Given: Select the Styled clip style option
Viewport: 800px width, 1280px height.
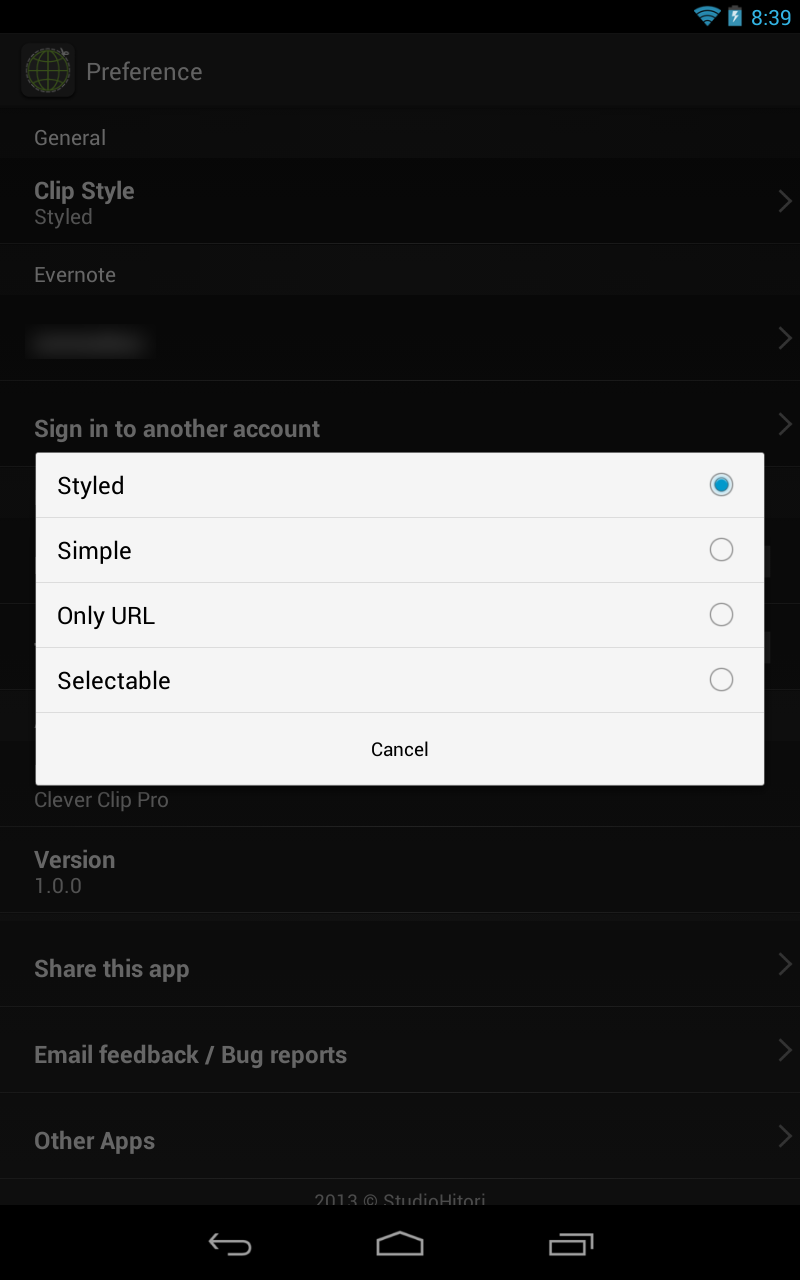Looking at the screenshot, I should (x=400, y=485).
